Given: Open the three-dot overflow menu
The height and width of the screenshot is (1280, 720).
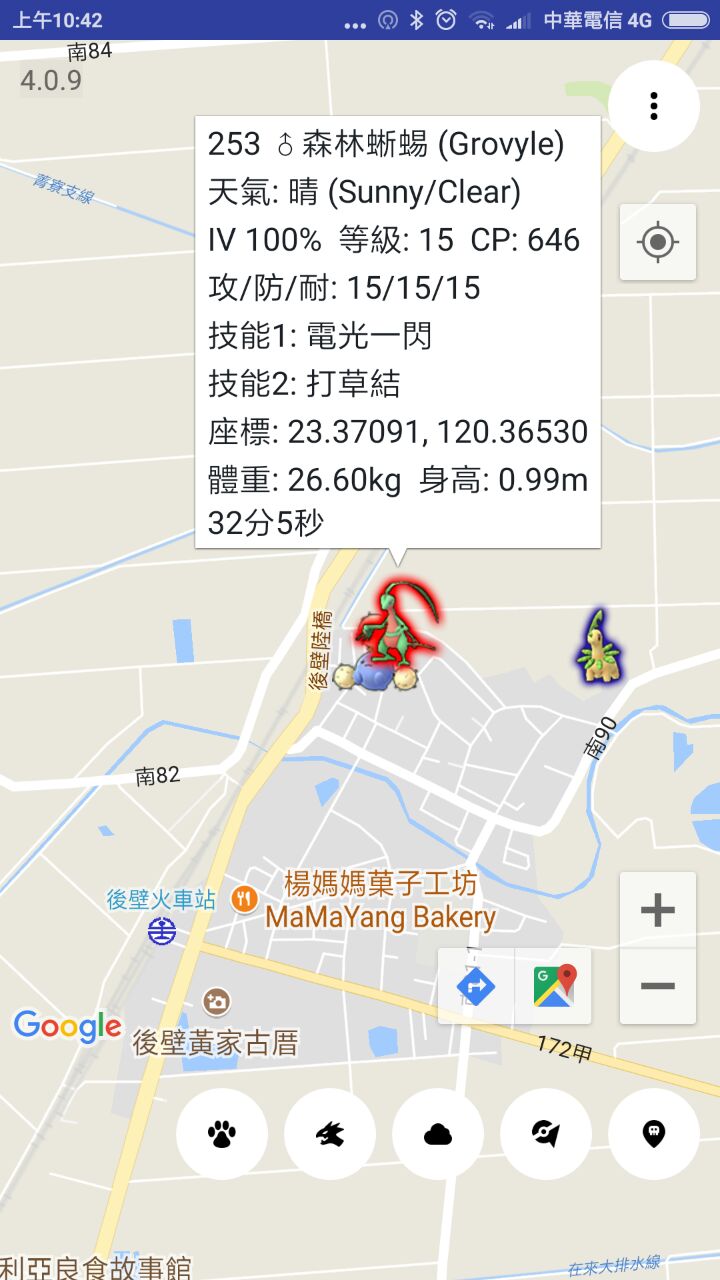Looking at the screenshot, I should pyautogui.click(x=653, y=106).
